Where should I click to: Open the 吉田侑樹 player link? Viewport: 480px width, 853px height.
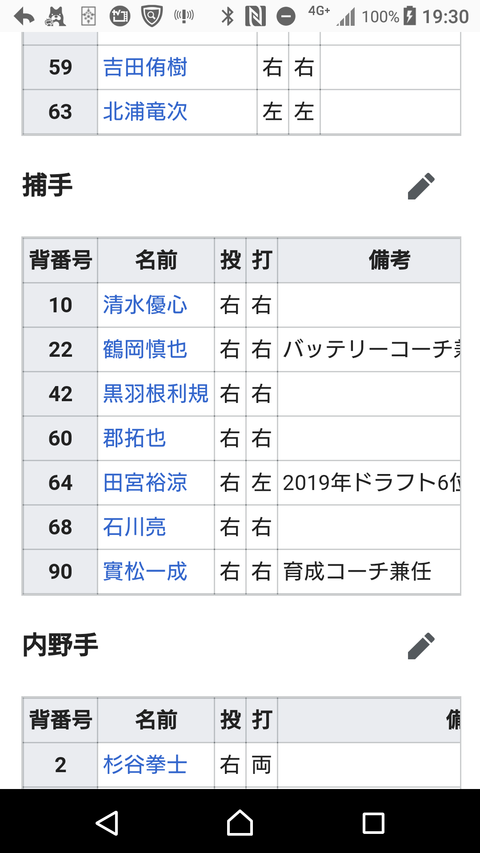(x=145, y=67)
